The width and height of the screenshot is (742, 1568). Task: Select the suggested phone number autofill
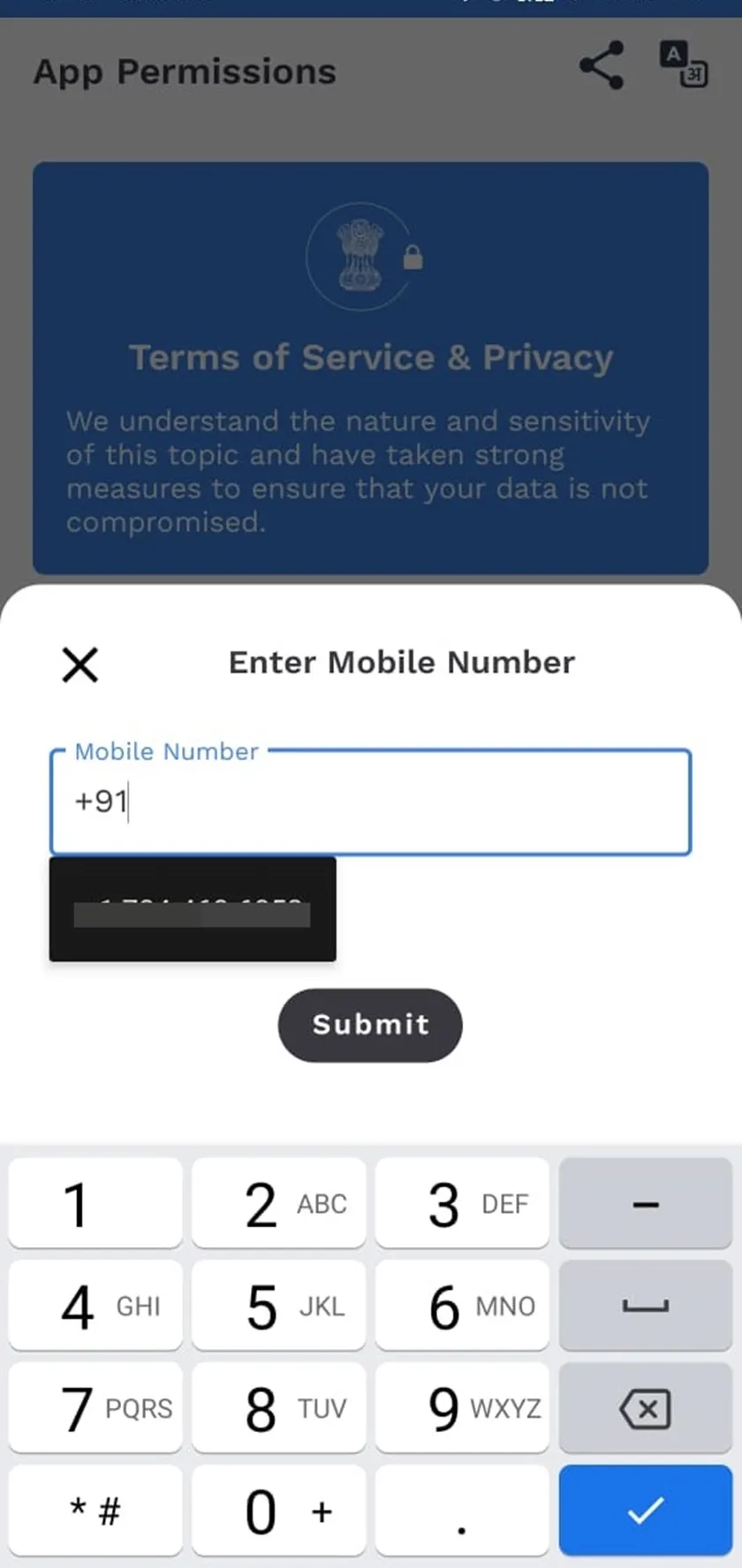tap(193, 909)
